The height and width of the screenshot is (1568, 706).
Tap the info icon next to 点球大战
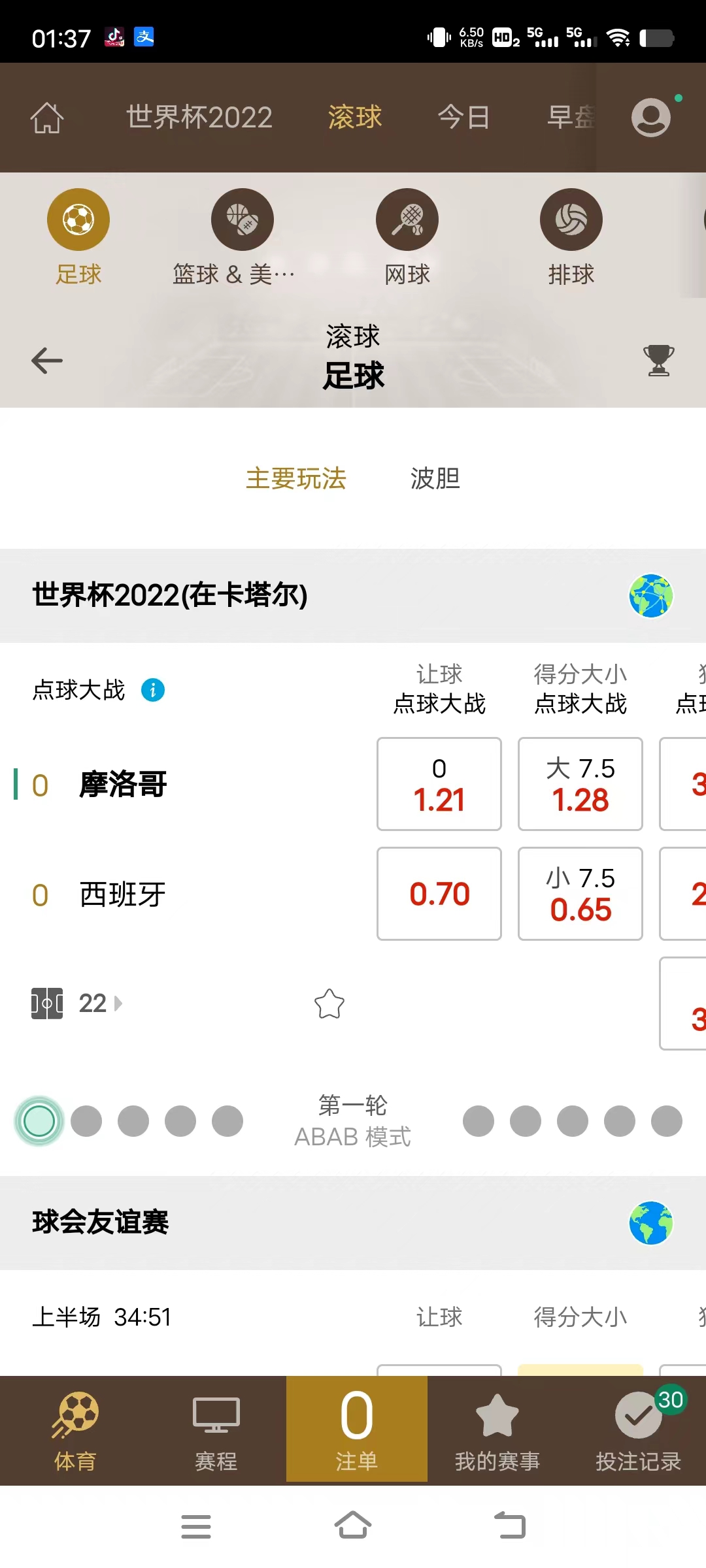(x=153, y=691)
